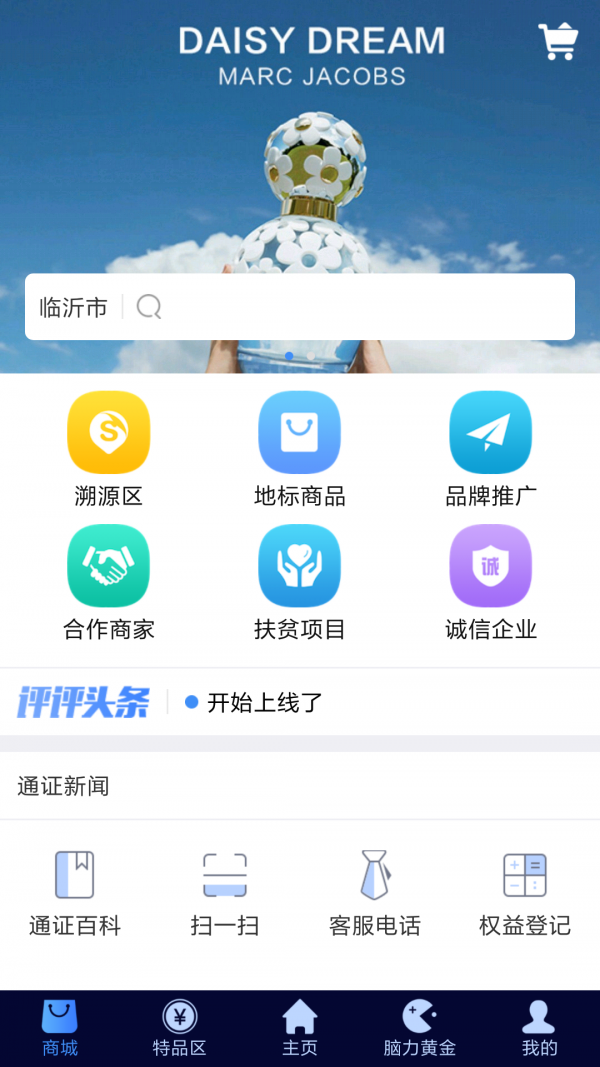
Task: Open the 脑力黄金 tab
Action: (420, 1028)
